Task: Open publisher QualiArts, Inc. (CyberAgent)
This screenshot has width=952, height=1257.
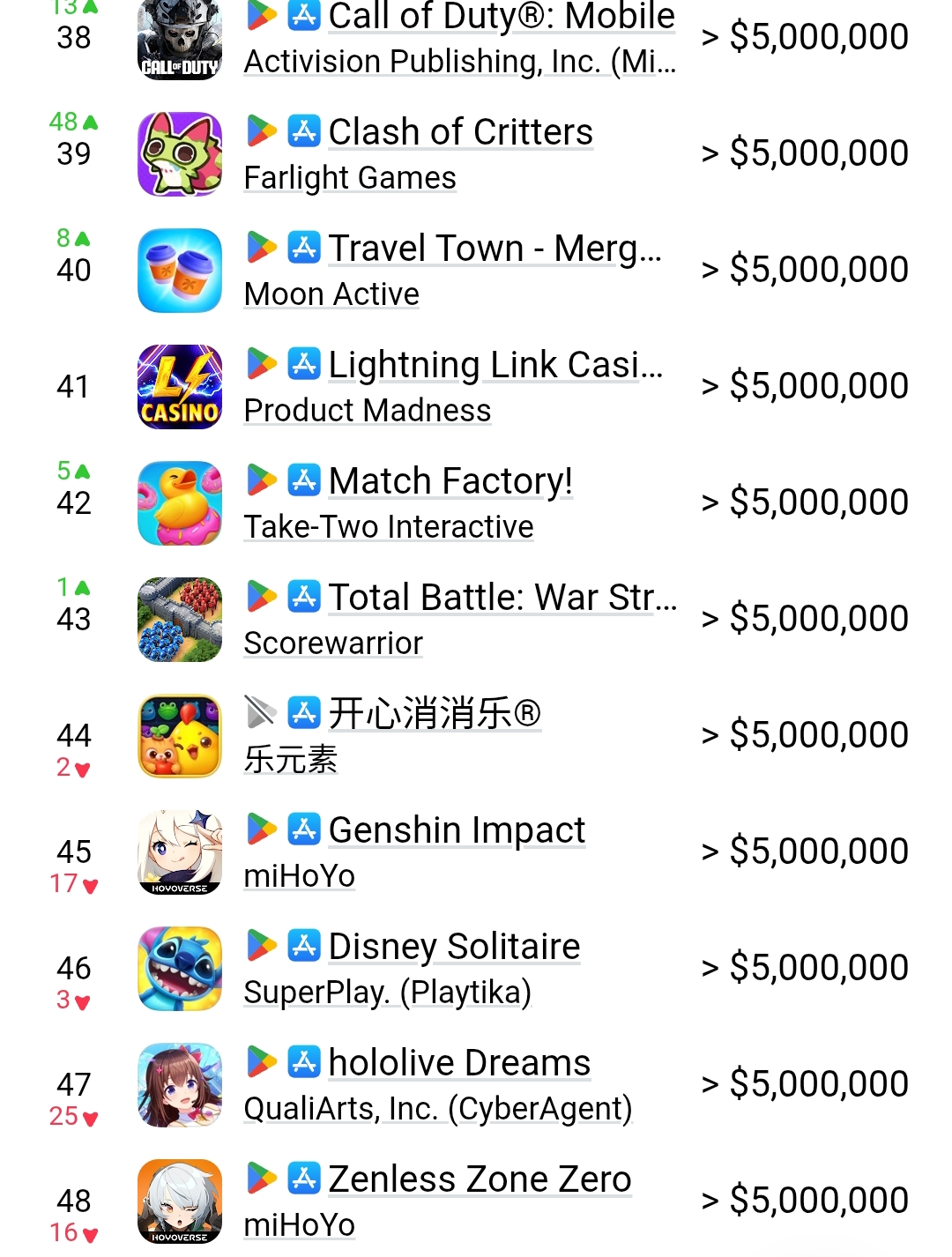Action: pos(438,1109)
